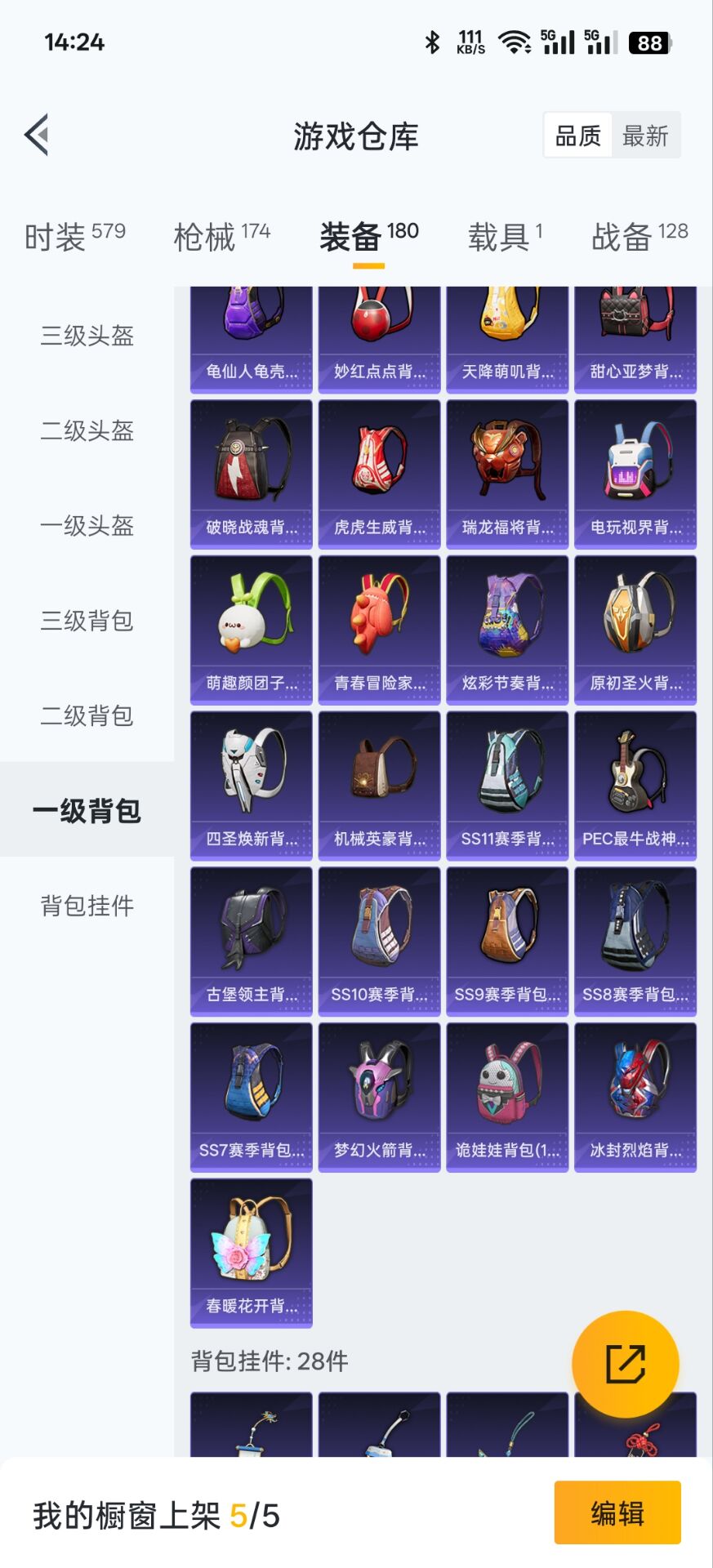Select 三级头盔 in the side menu

(87, 336)
